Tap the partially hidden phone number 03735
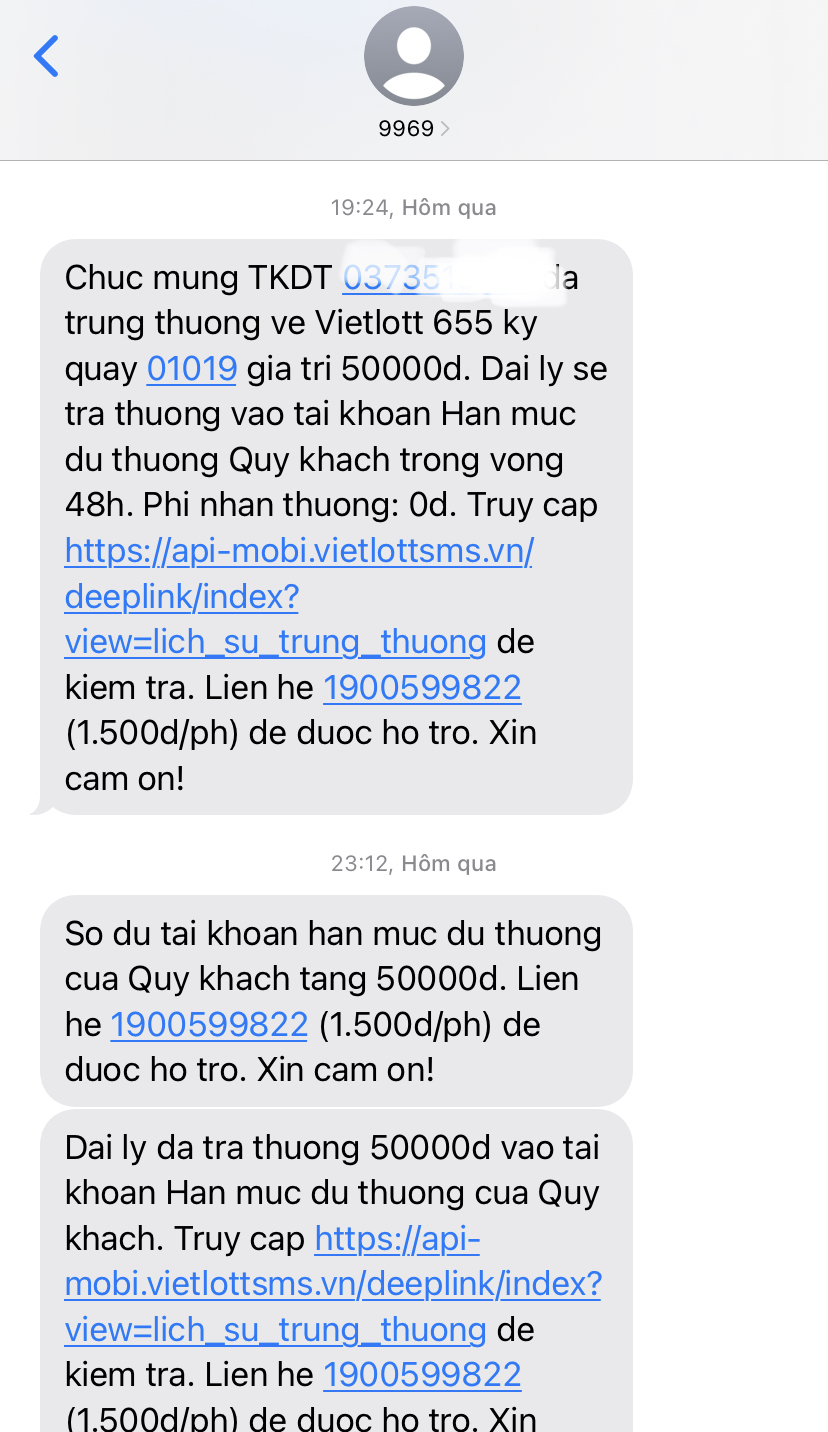 [391, 277]
